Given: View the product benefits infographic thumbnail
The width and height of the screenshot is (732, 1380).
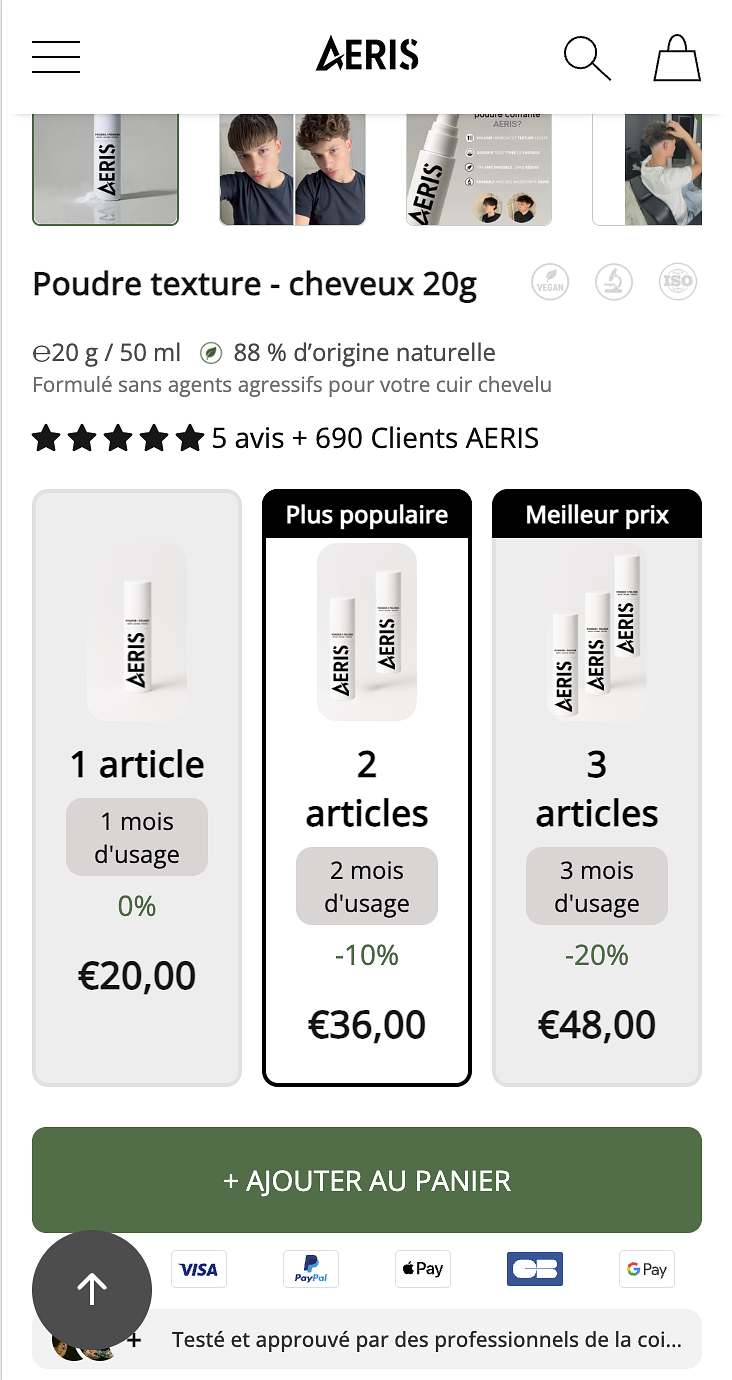Looking at the screenshot, I should (479, 169).
